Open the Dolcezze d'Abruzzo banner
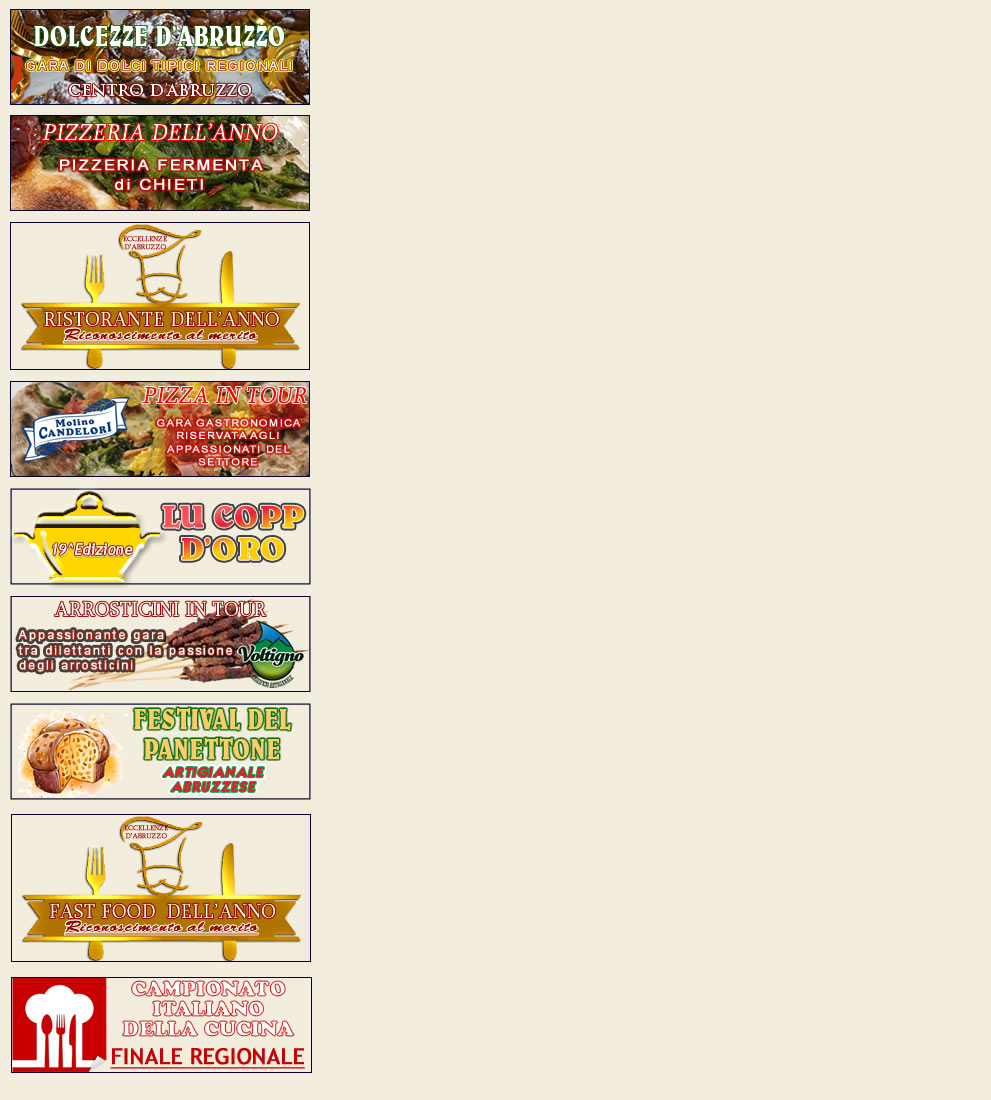The height and width of the screenshot is (1100, 991). (x=160, y=57)
